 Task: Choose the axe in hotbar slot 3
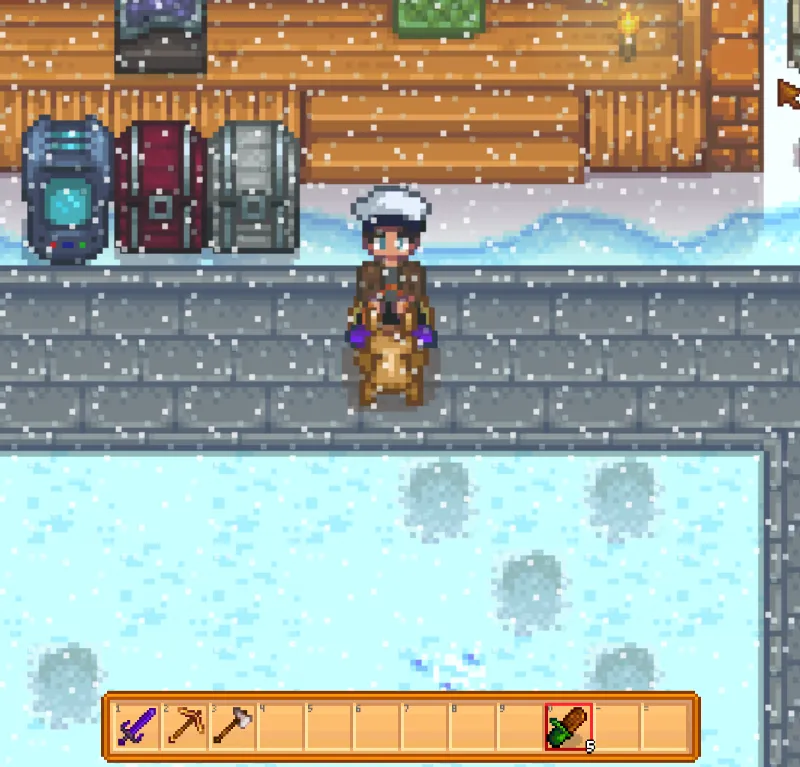[x=232, y=726]
